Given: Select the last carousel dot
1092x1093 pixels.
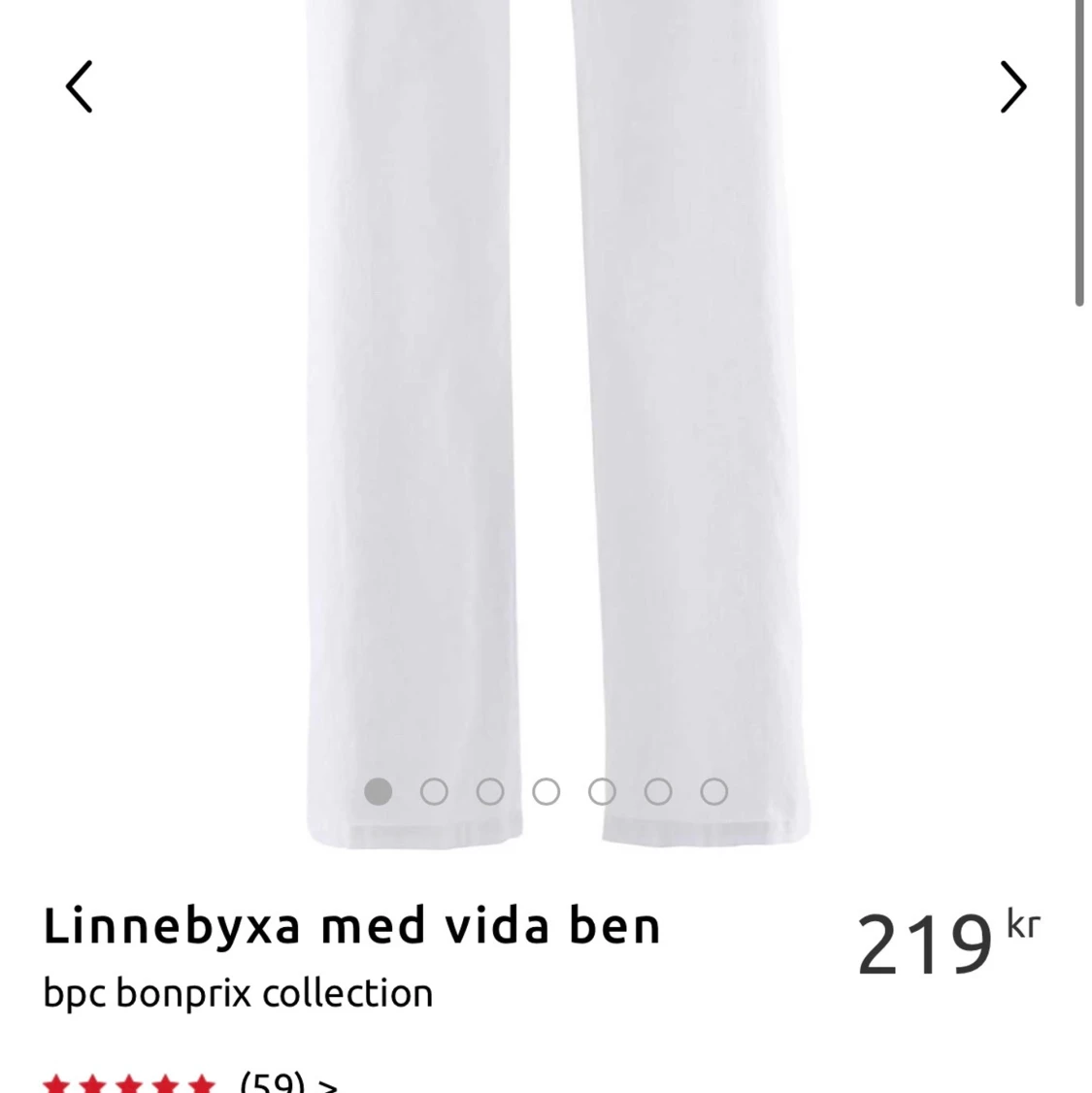Looking at the screenshot, I should [x=715, y=791].
